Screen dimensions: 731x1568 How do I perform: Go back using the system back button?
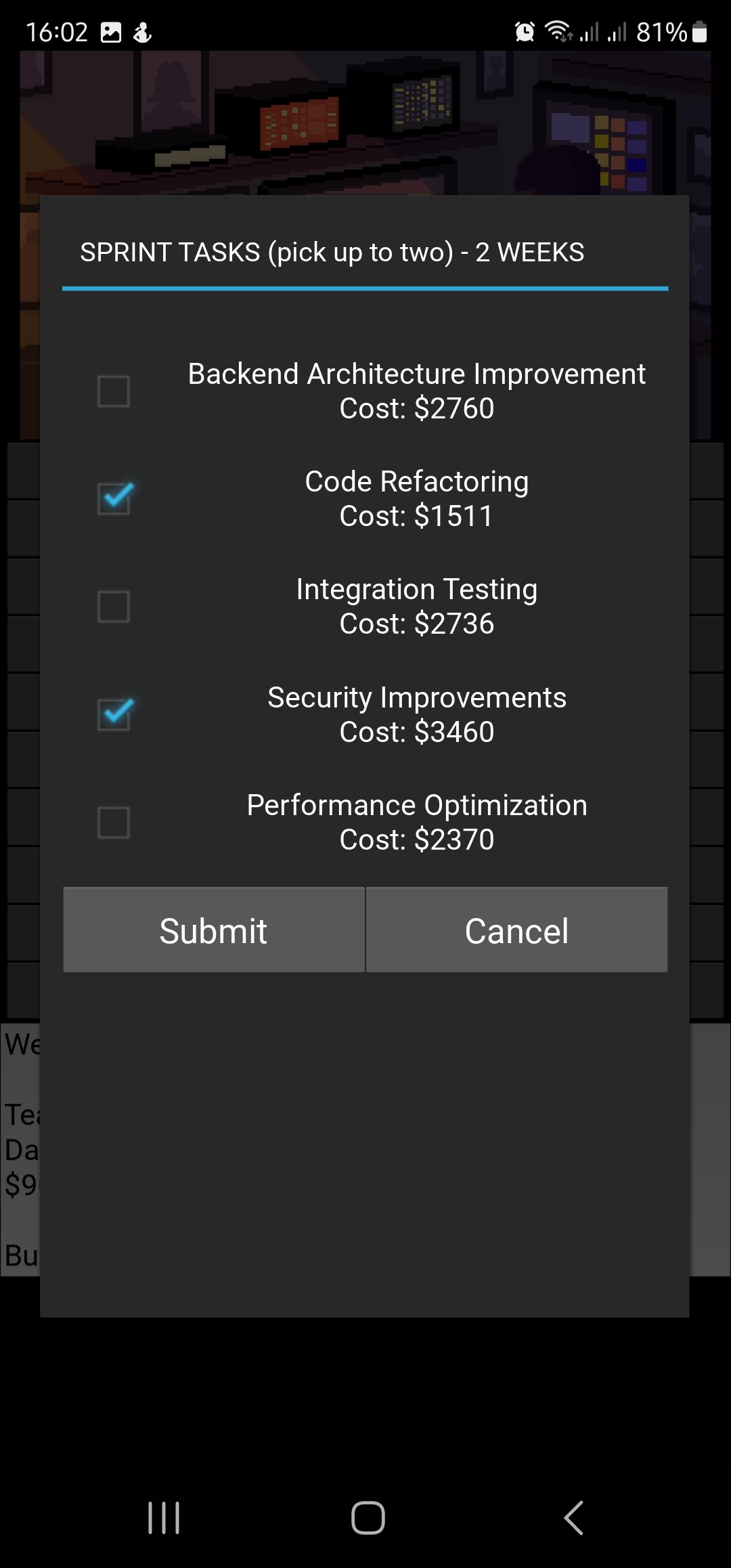coord(573,1517)
